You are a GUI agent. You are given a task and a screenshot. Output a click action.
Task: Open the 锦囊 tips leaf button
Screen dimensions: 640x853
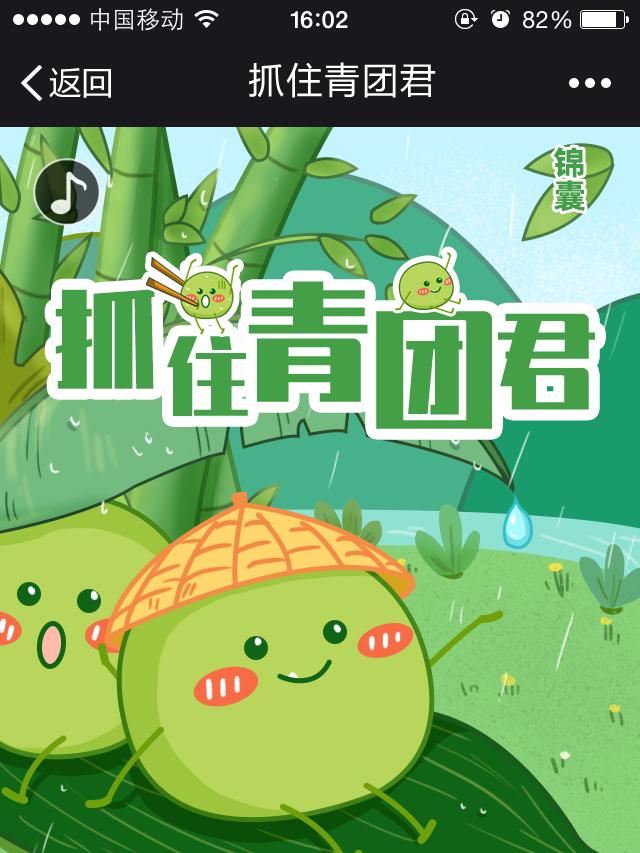pyautogui.click(x=569, y=180)
